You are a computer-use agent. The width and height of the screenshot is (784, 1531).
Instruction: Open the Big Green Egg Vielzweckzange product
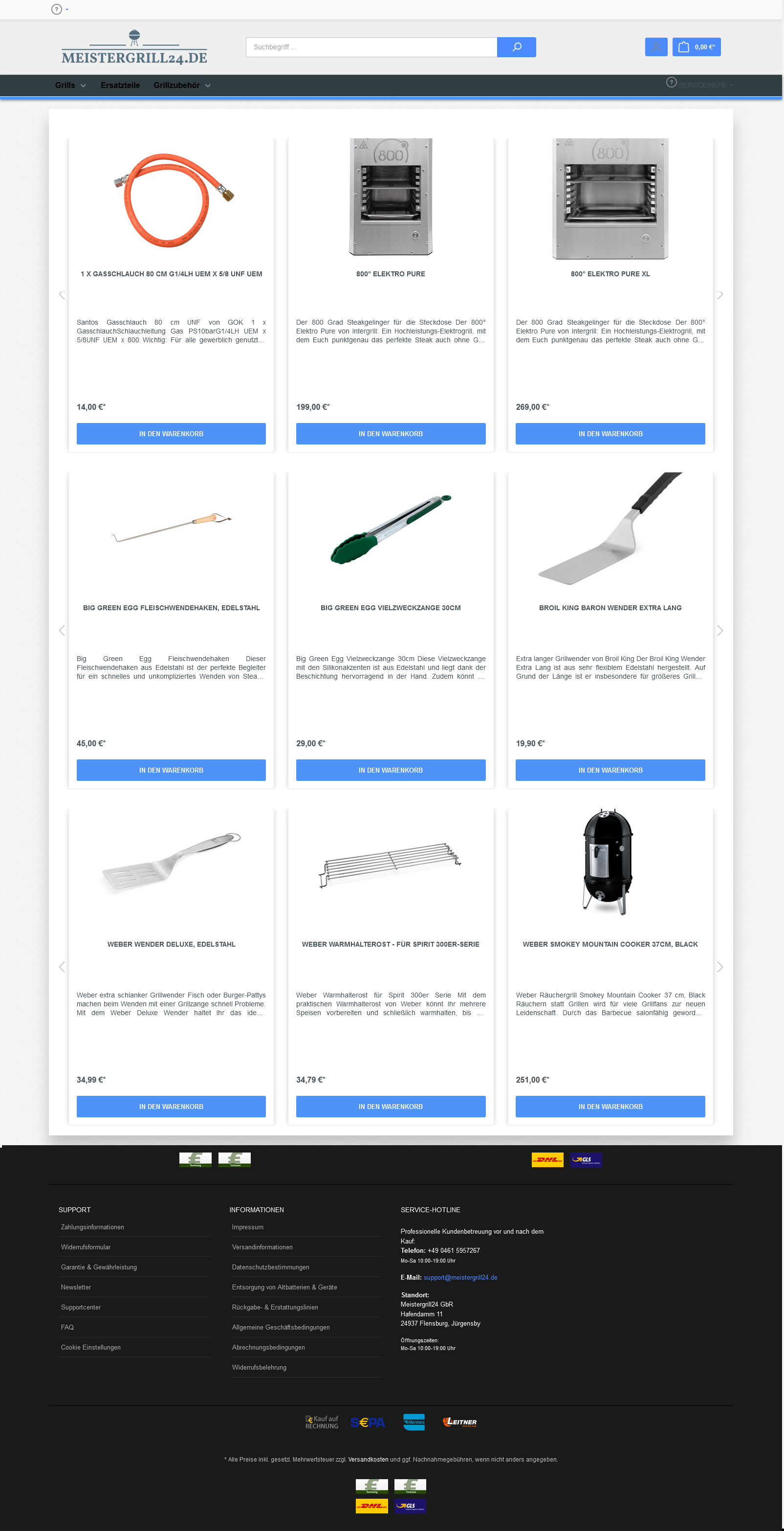(390, 607)
